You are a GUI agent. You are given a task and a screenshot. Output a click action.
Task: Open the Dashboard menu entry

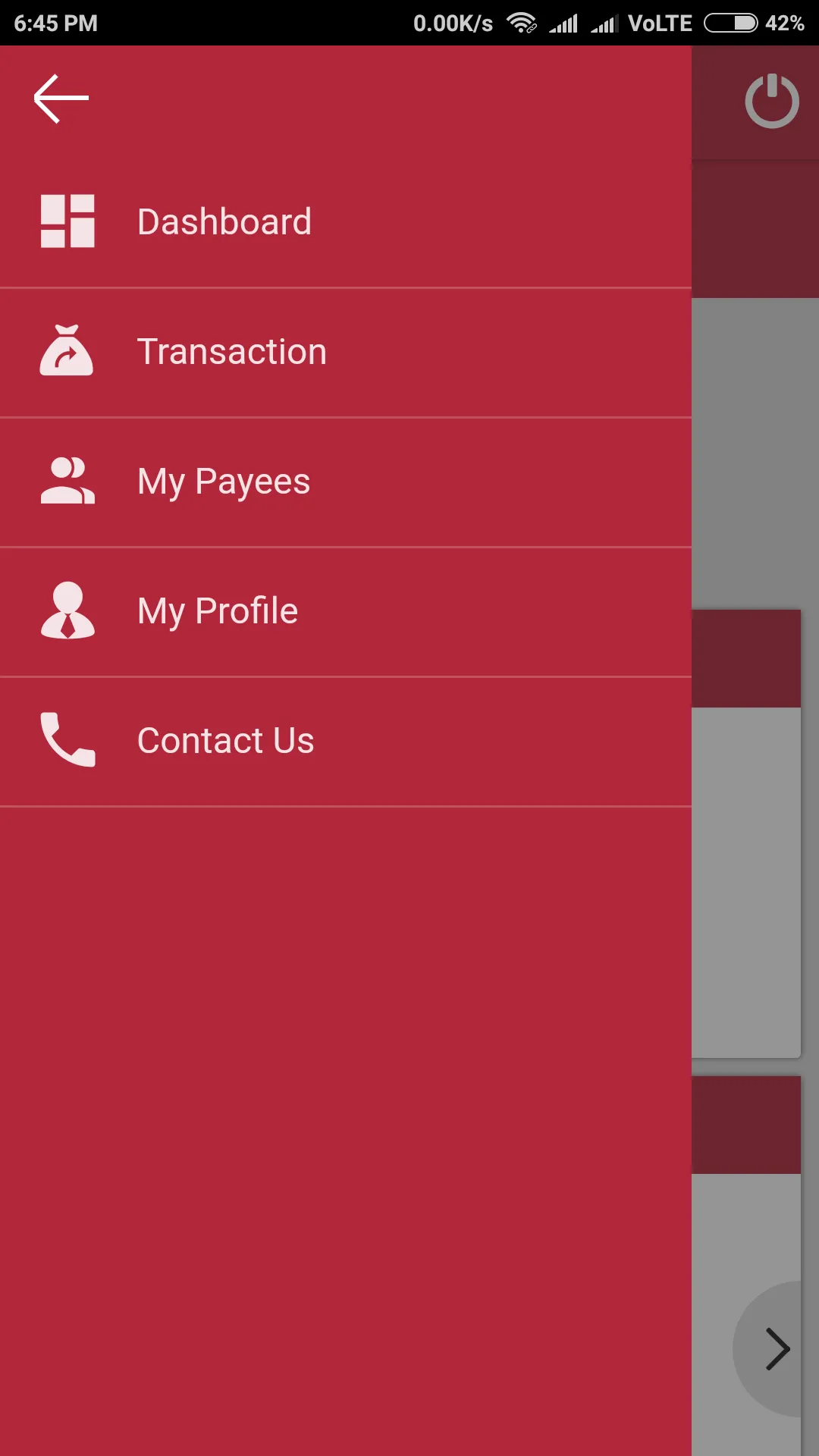pos(224,221)
